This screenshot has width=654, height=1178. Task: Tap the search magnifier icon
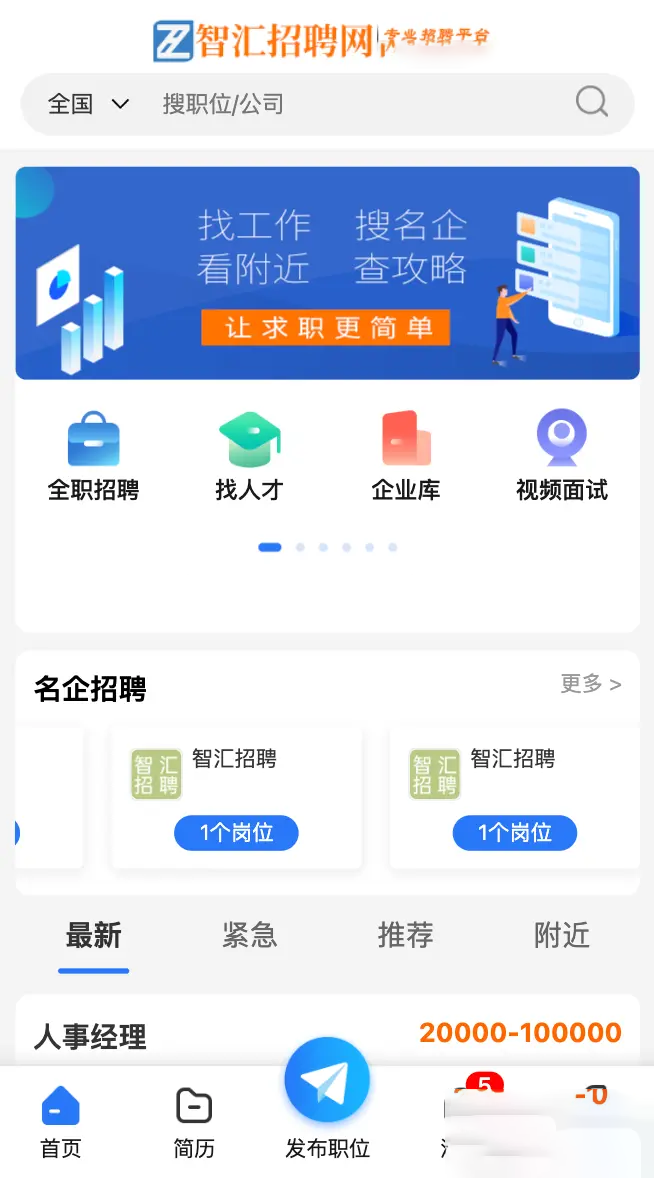click(x=591, y=102)
